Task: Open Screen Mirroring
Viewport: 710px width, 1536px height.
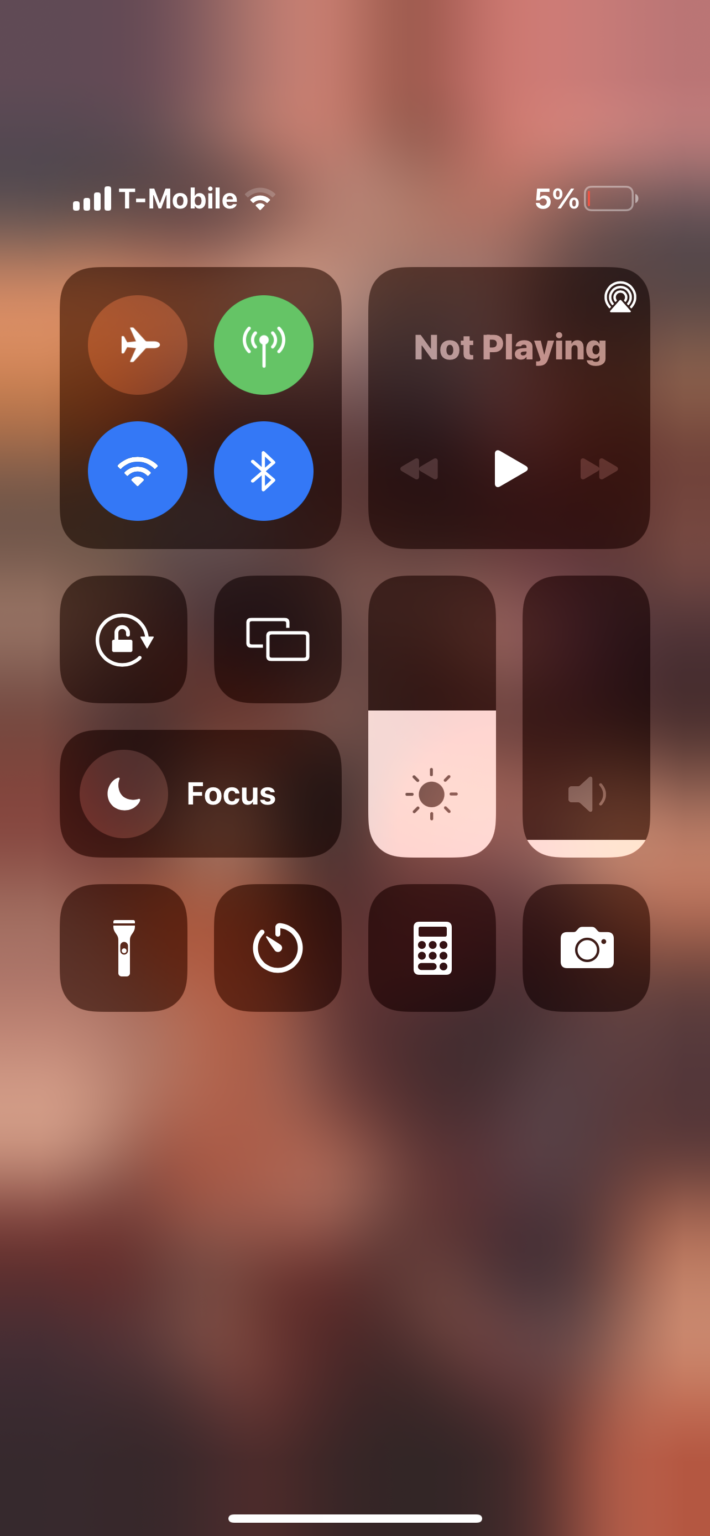Action: [278, 639]
